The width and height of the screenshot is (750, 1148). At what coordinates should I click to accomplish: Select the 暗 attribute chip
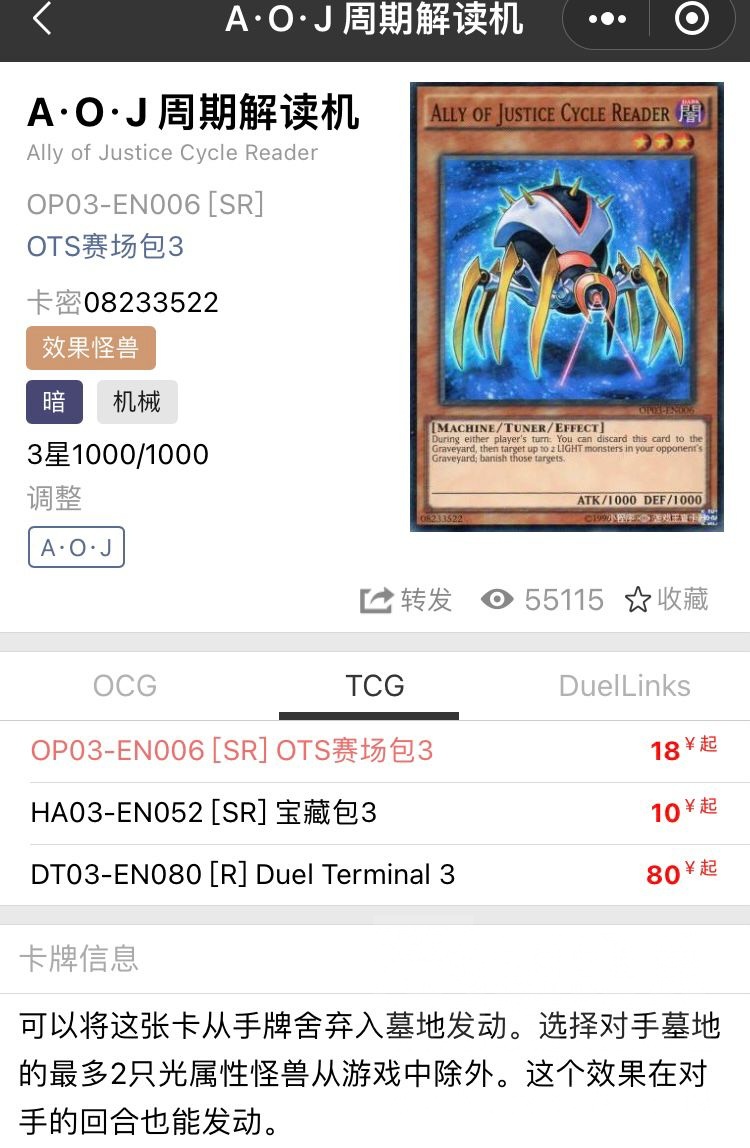click(x=54, y=402)
